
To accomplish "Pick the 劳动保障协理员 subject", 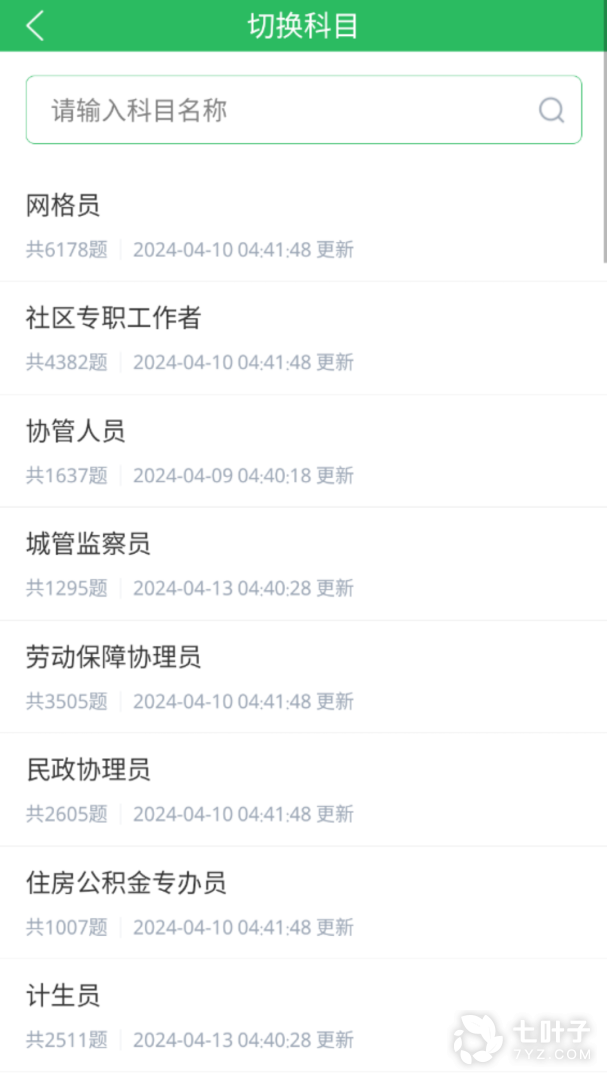I will [x=113, y=658].
